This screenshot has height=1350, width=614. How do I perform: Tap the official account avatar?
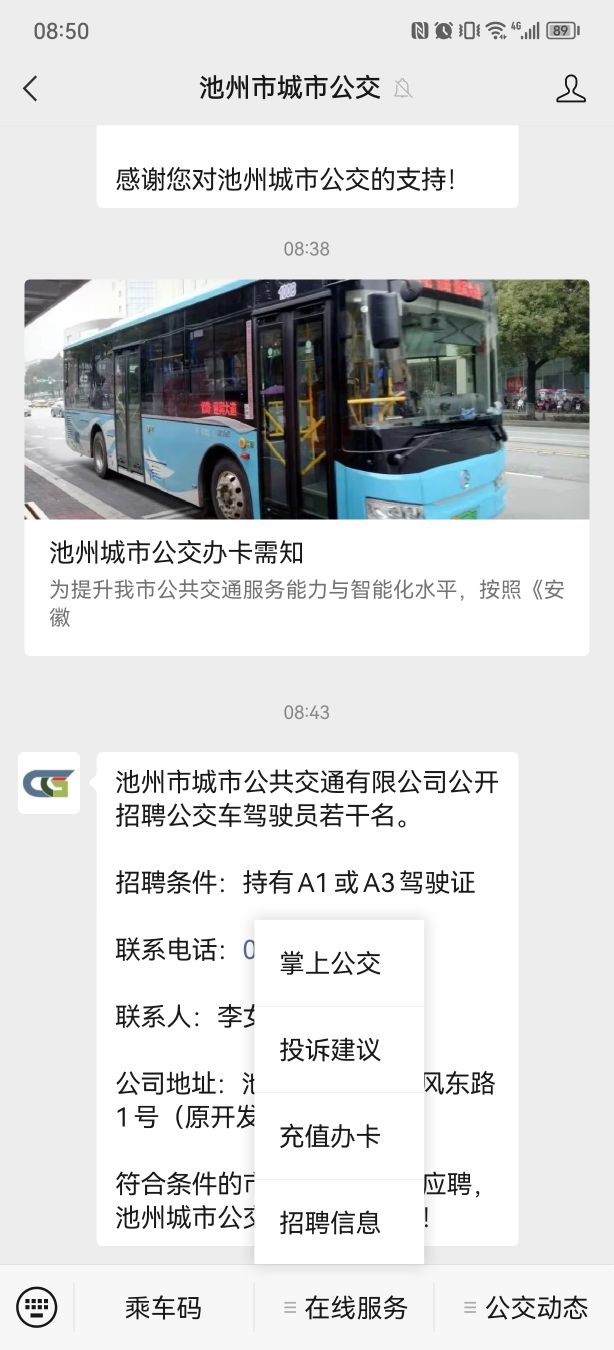(x=49, y=783)
